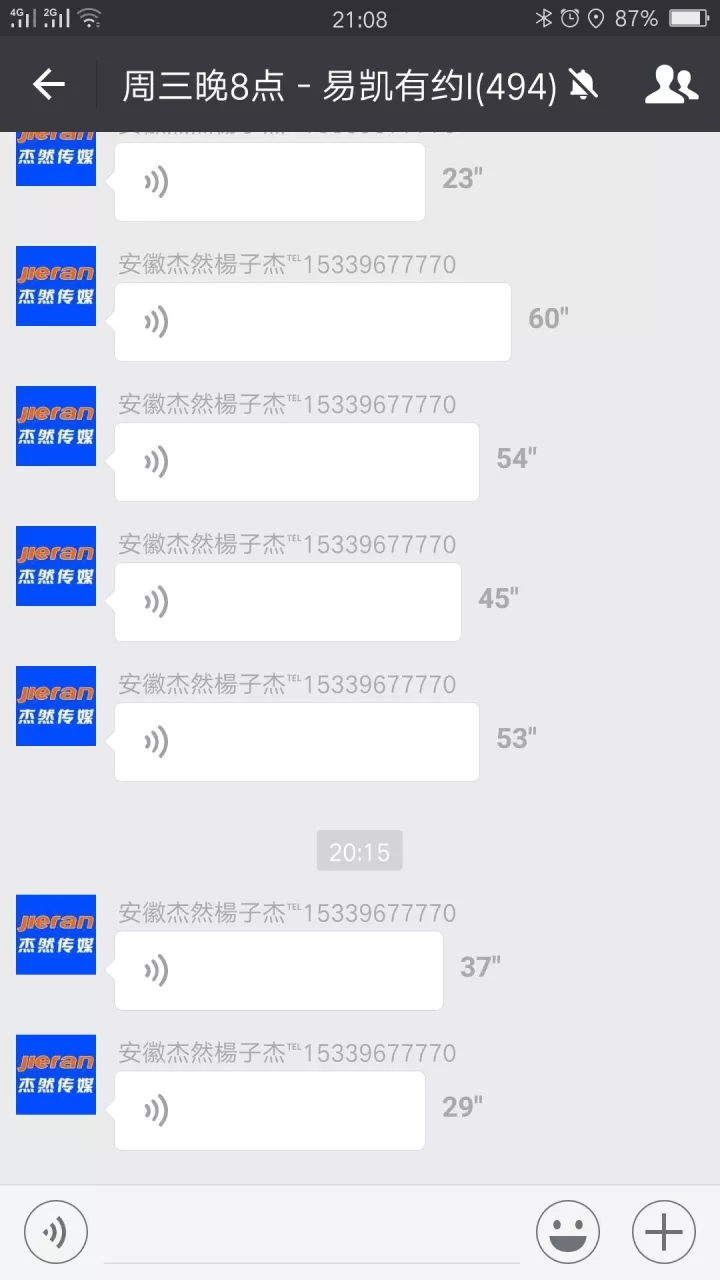
Task: Tap the battery indicator in status bar
Action: point(690,17)
